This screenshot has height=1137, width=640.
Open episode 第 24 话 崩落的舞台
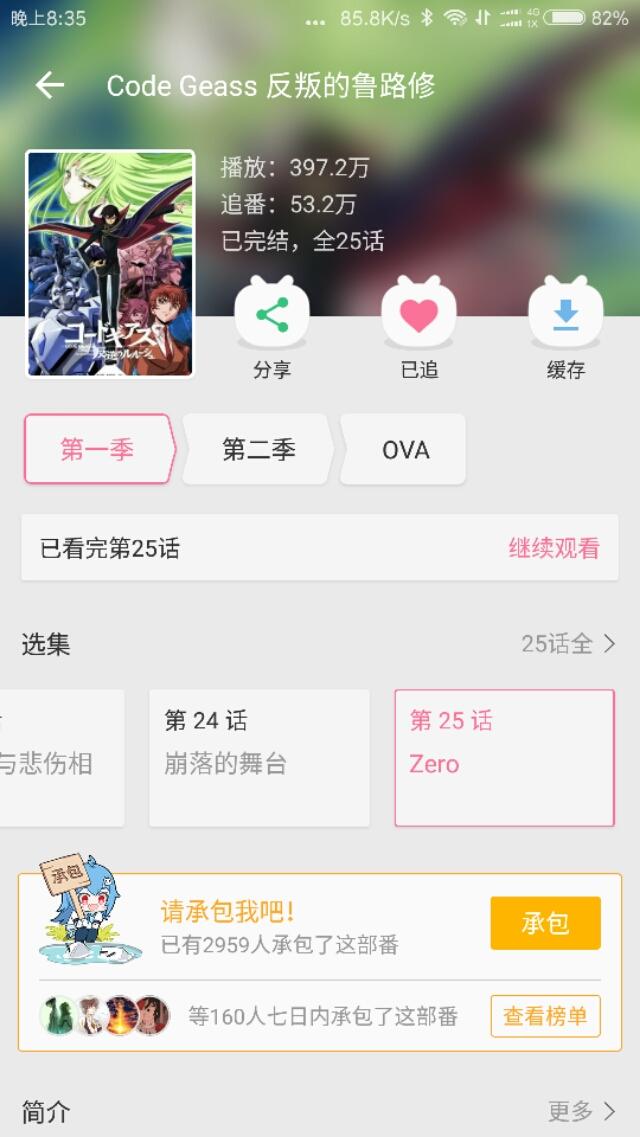(x=259, y=758)
